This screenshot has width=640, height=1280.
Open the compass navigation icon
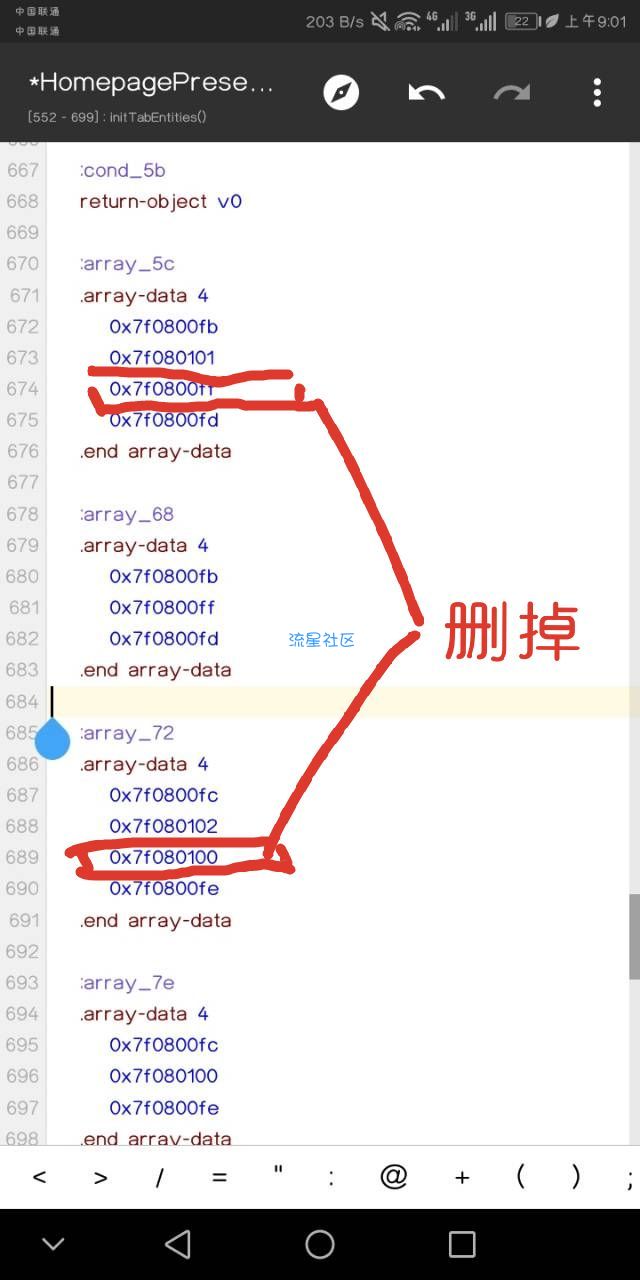(341, 93)
